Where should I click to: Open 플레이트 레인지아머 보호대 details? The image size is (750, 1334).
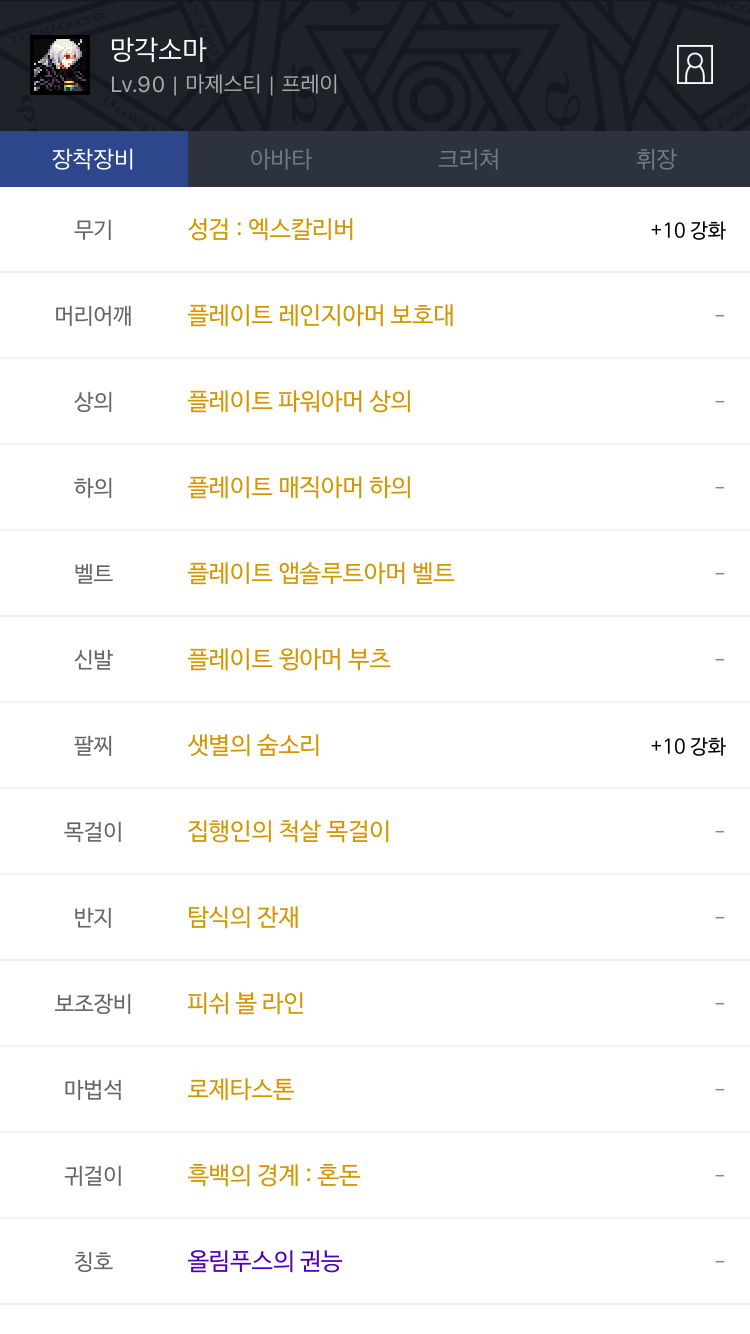(x=321, y=316)
